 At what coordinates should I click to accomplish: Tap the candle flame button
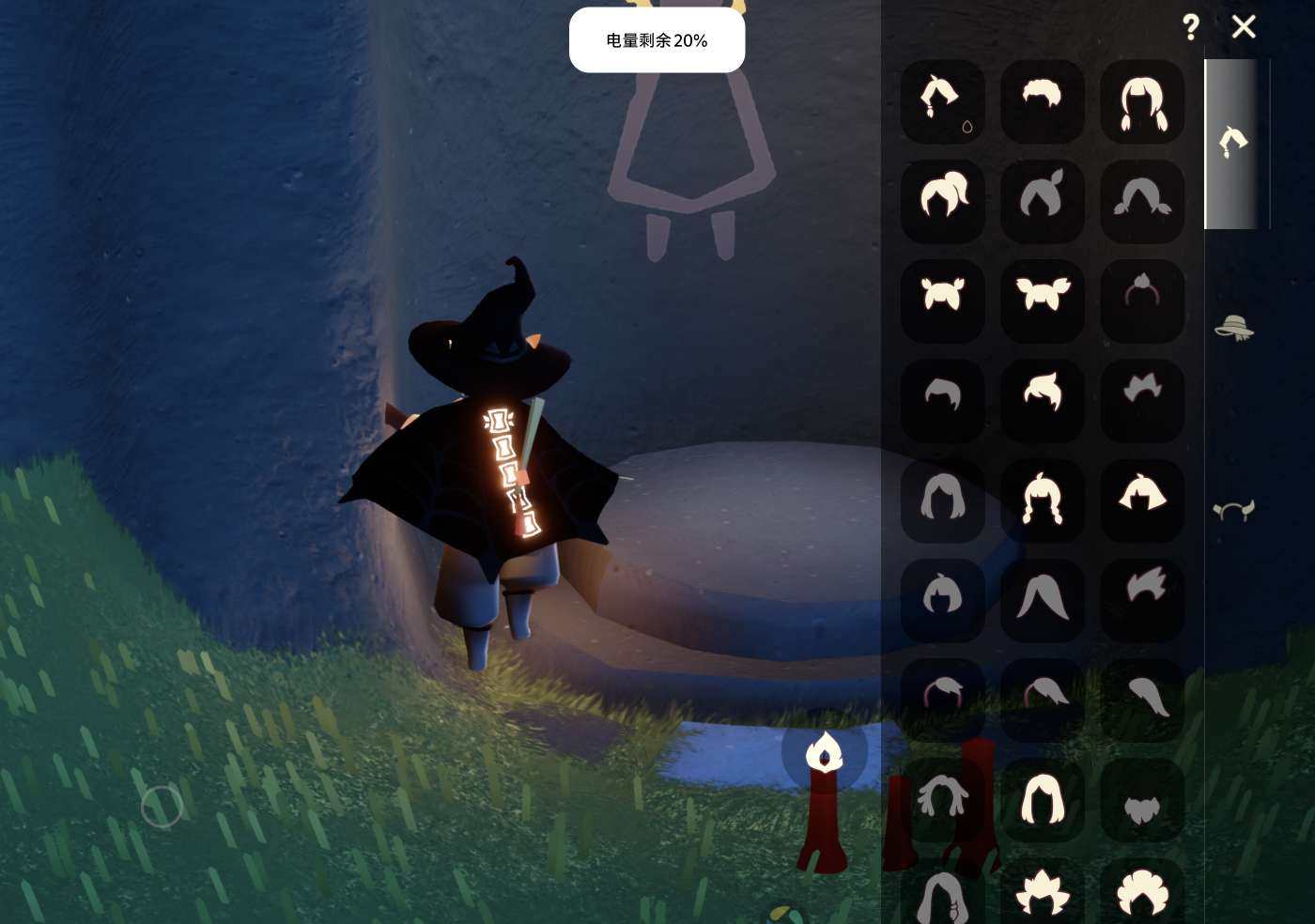point(824,752)
